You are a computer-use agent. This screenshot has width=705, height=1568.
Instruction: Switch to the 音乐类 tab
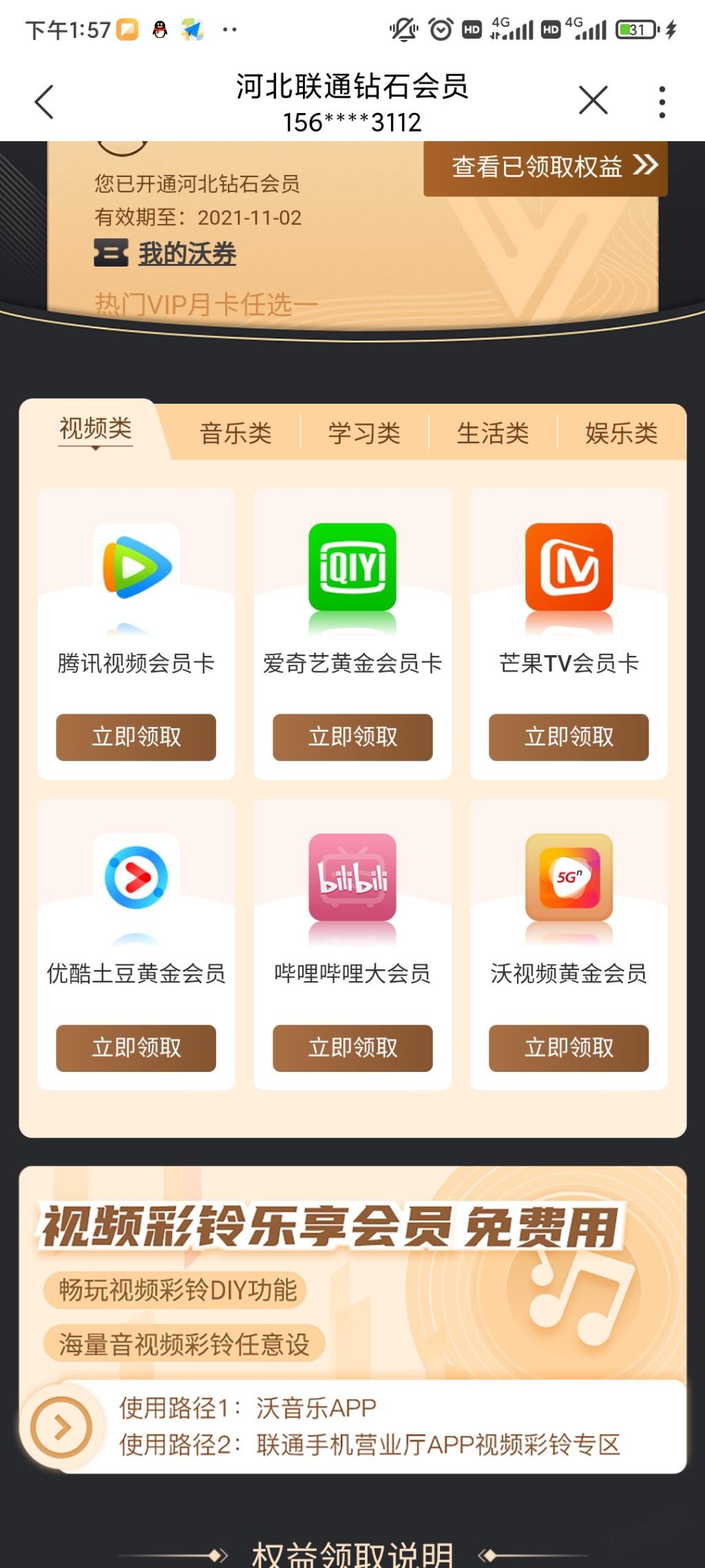[235, 433]
